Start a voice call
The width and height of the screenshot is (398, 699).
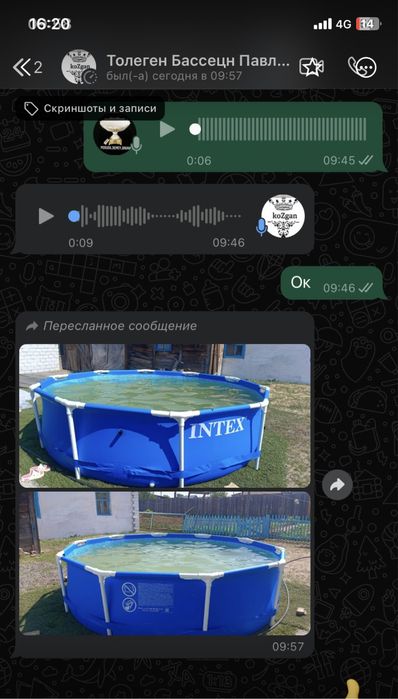coord(362,67)
